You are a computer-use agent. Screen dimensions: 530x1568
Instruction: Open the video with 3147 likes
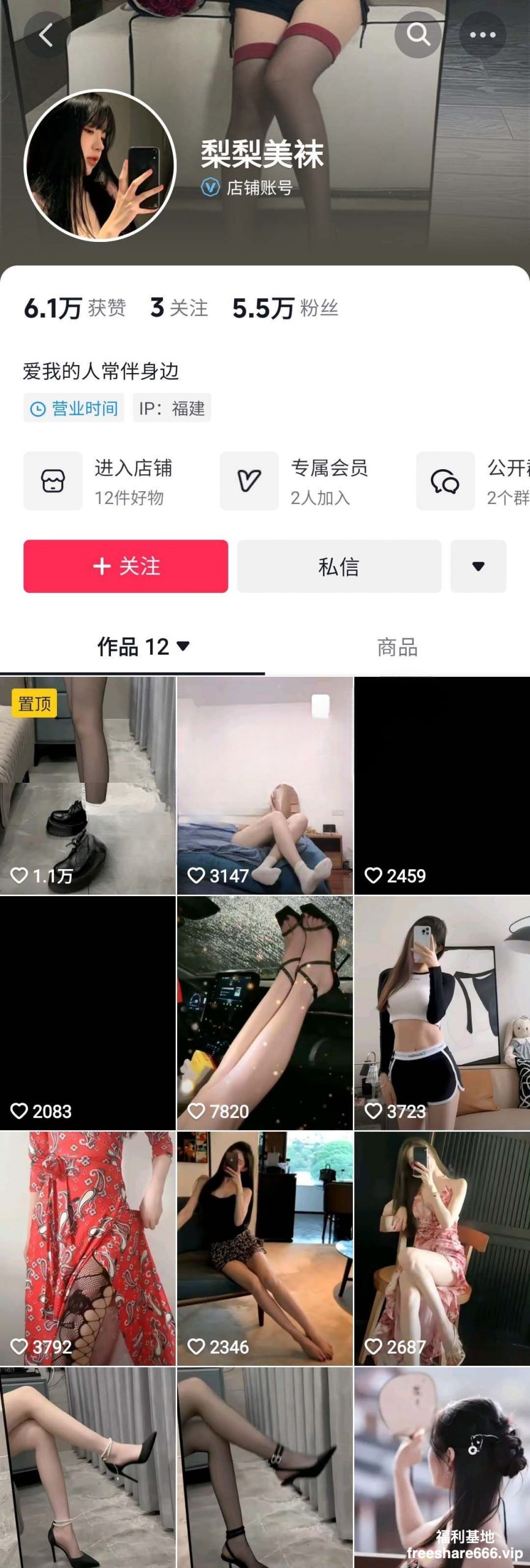click(x=265, y=785)
